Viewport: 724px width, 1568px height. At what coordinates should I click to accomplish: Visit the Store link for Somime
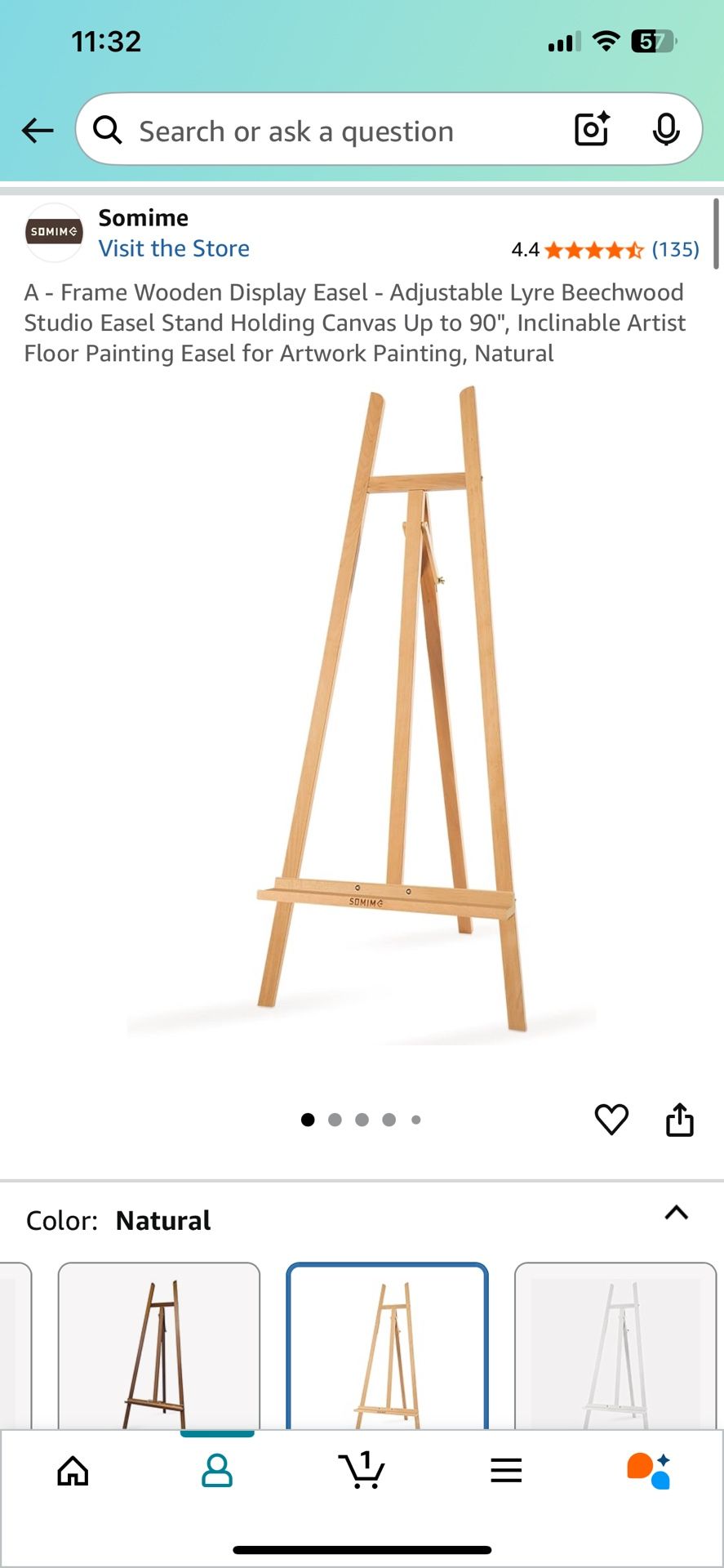click(x=174, y=248)
